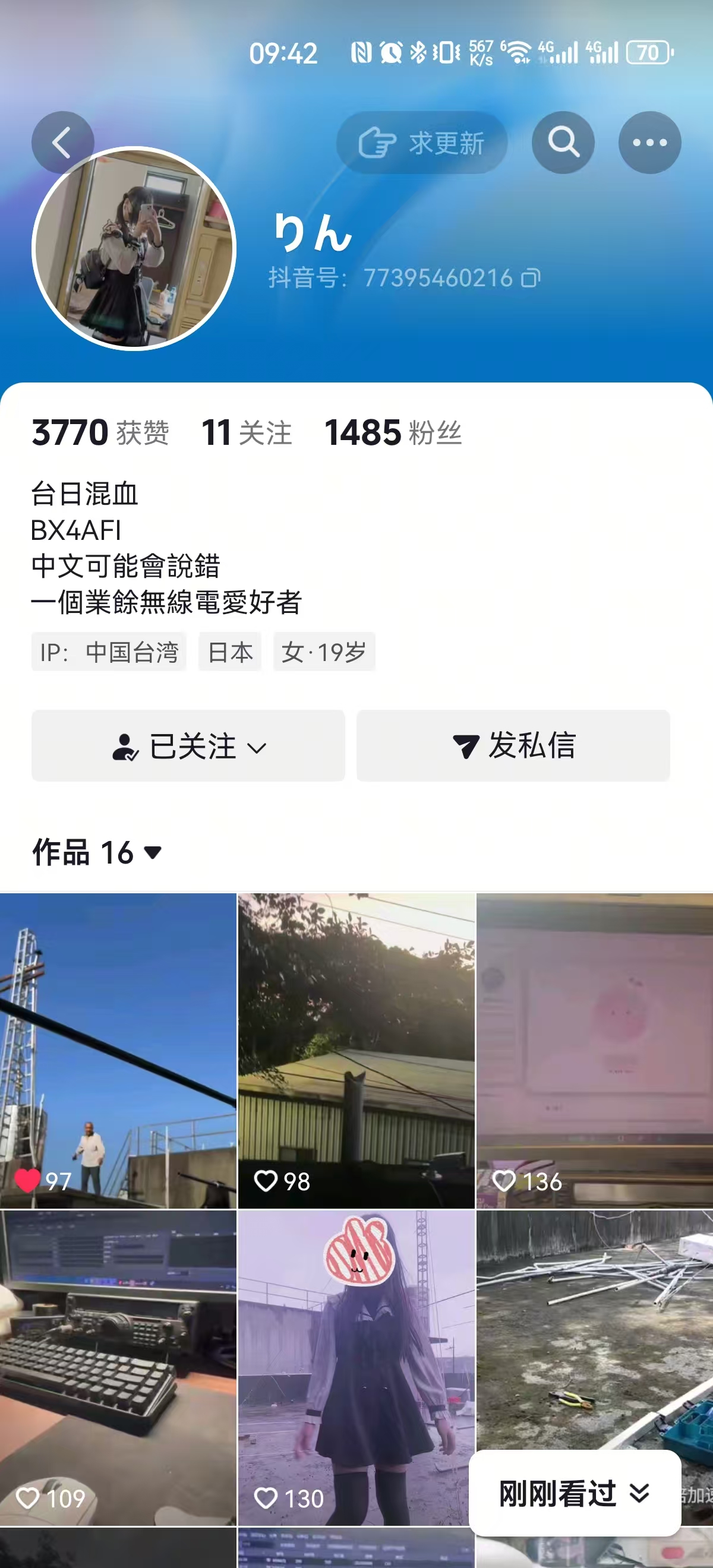713x1568 pixels.
Task: View the radio desk video with 109 likes
Action: point(118,1367)
